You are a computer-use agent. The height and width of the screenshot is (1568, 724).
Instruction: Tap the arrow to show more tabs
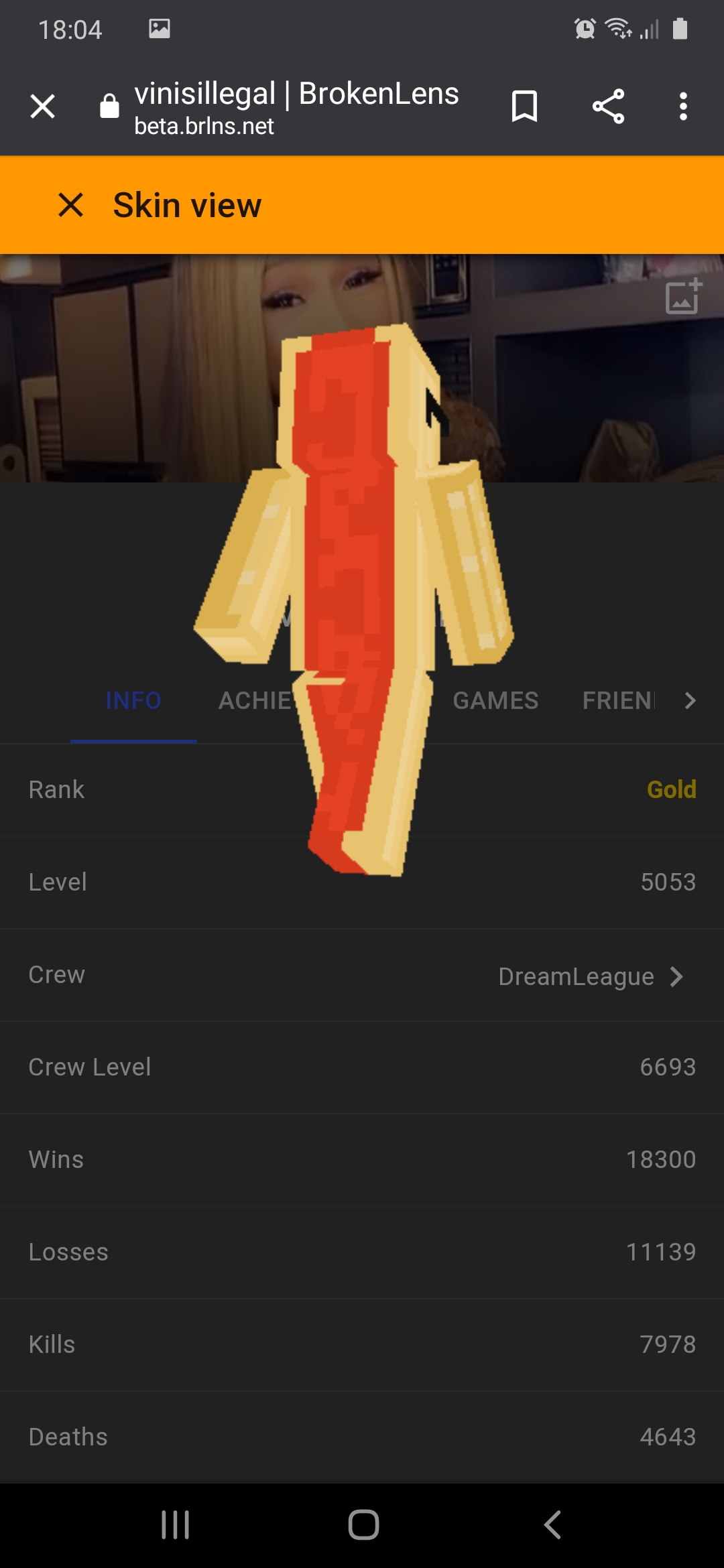[690, 701]
